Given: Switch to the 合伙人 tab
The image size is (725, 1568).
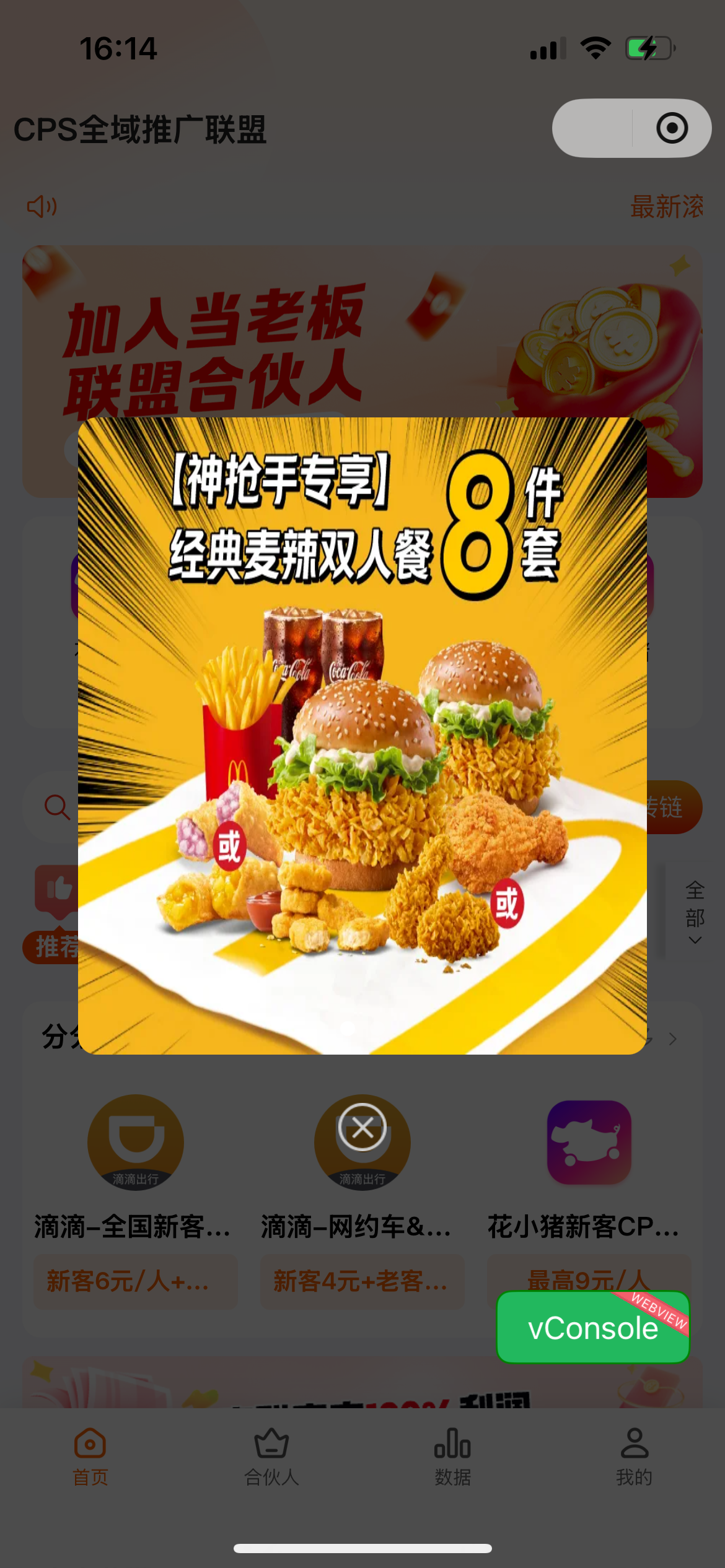Looking at the screenshot, I should (x=271, y=1456).
